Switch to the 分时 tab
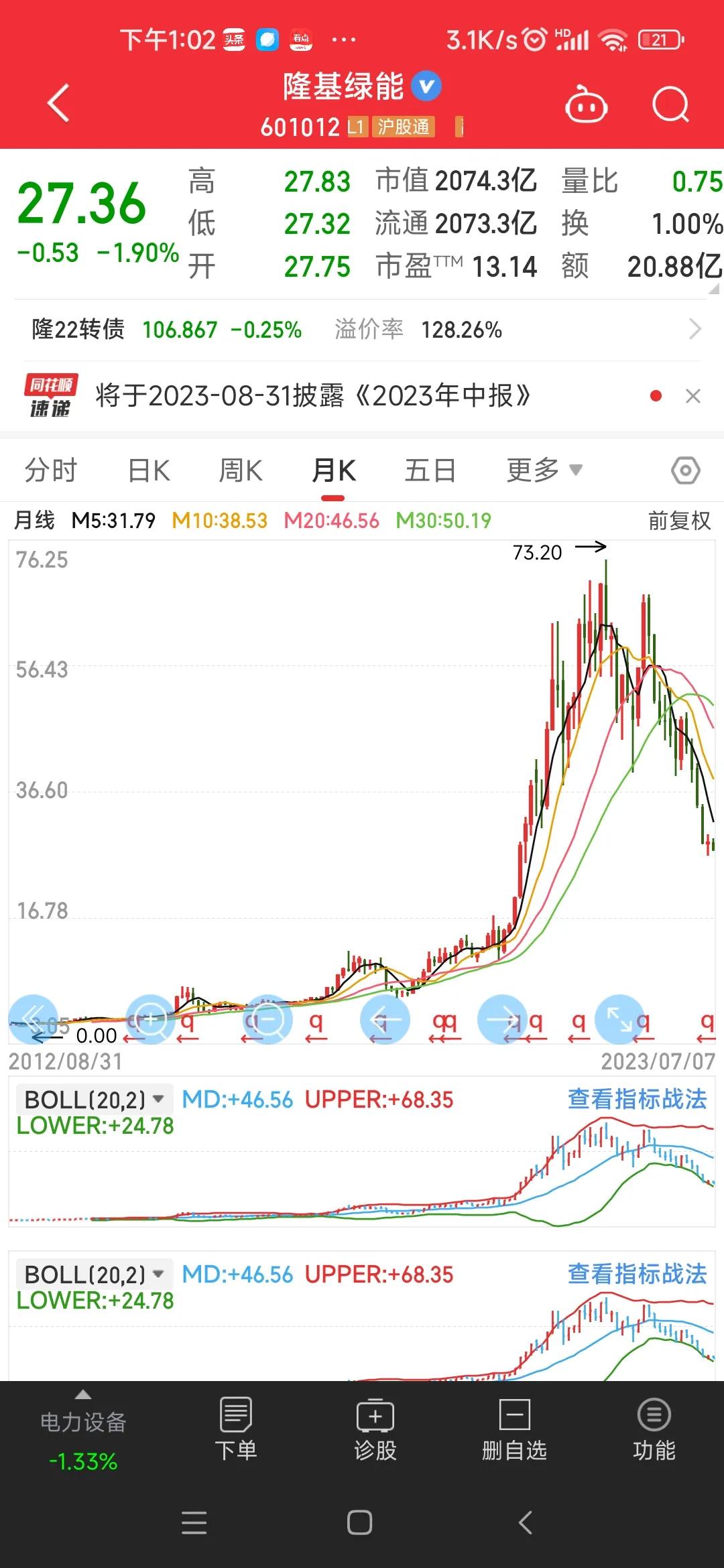This screenshot has height=1568, width=724. pyautogui.click(x=51, y=470)
